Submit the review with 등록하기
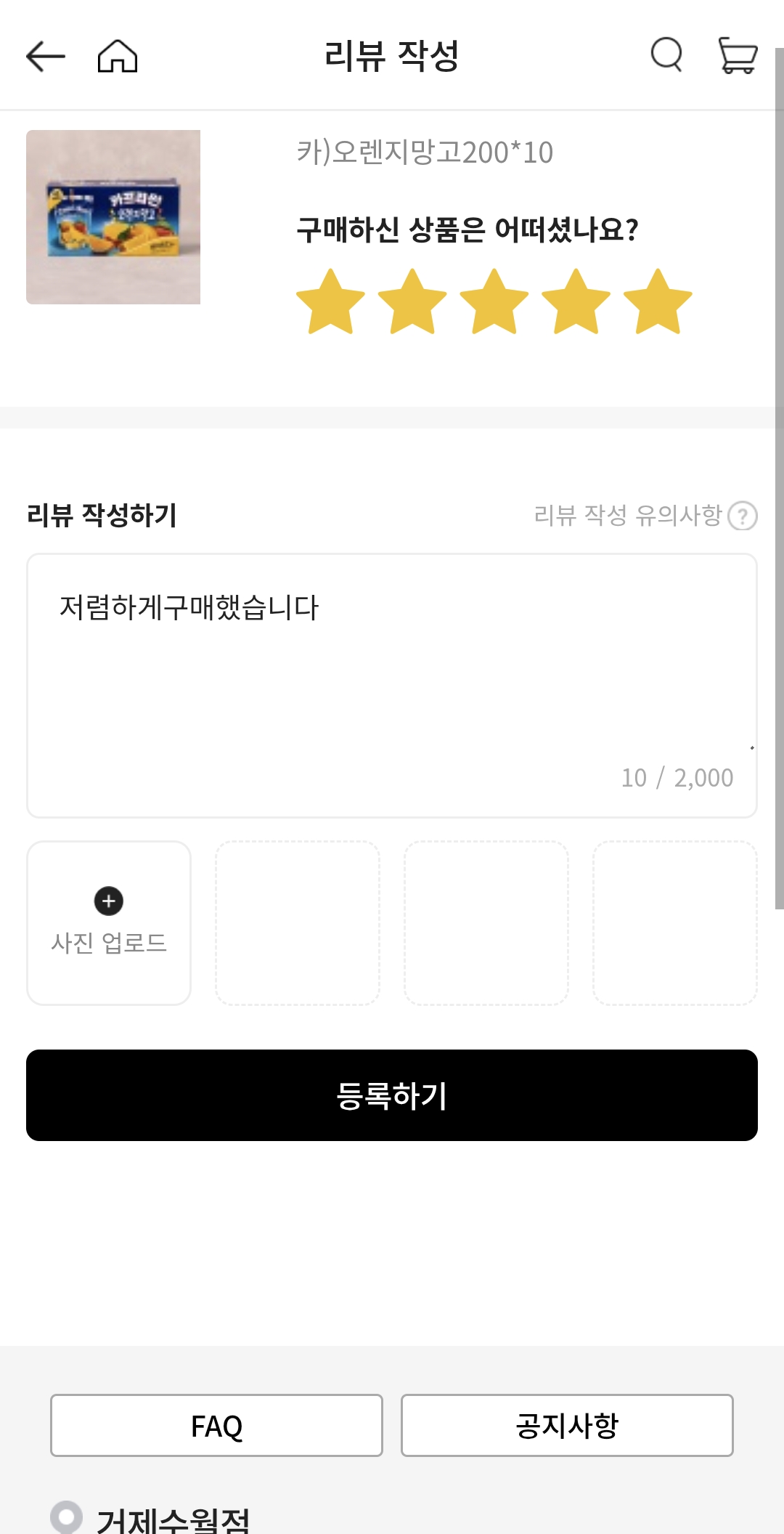The image size is (784, 1534). pos(392,1096)
